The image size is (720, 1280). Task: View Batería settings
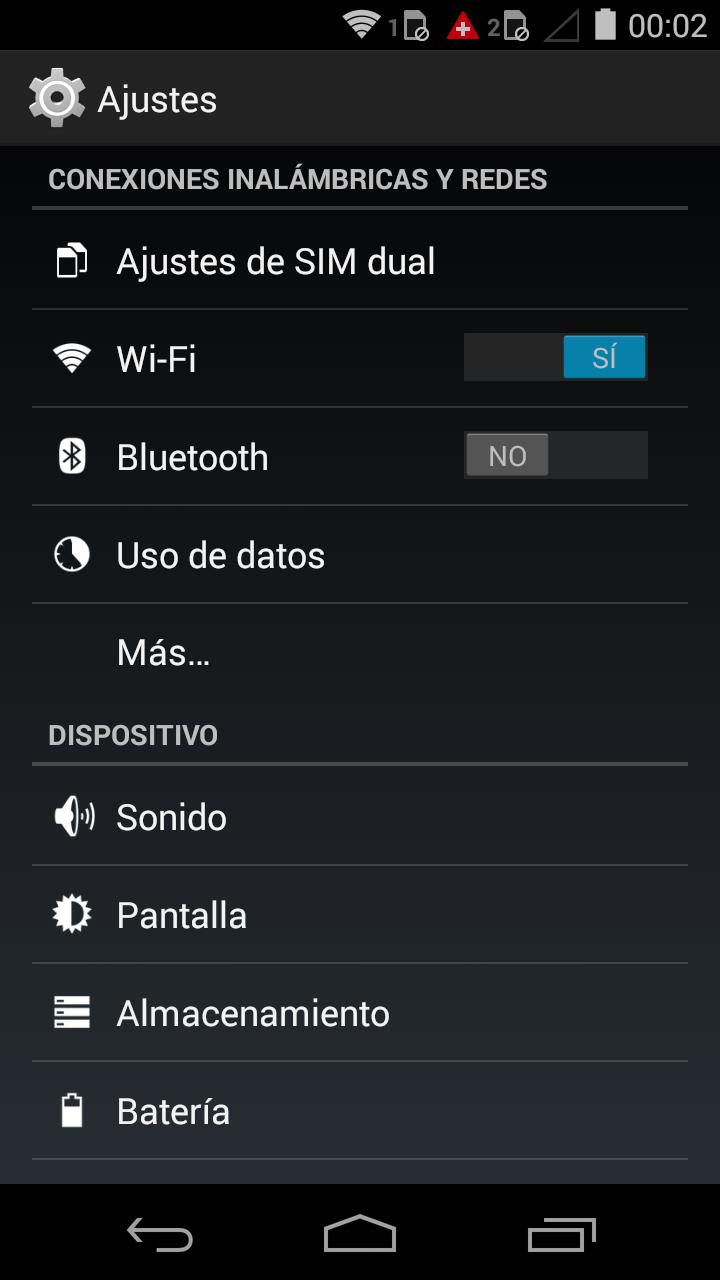(x=173, y=1112)
